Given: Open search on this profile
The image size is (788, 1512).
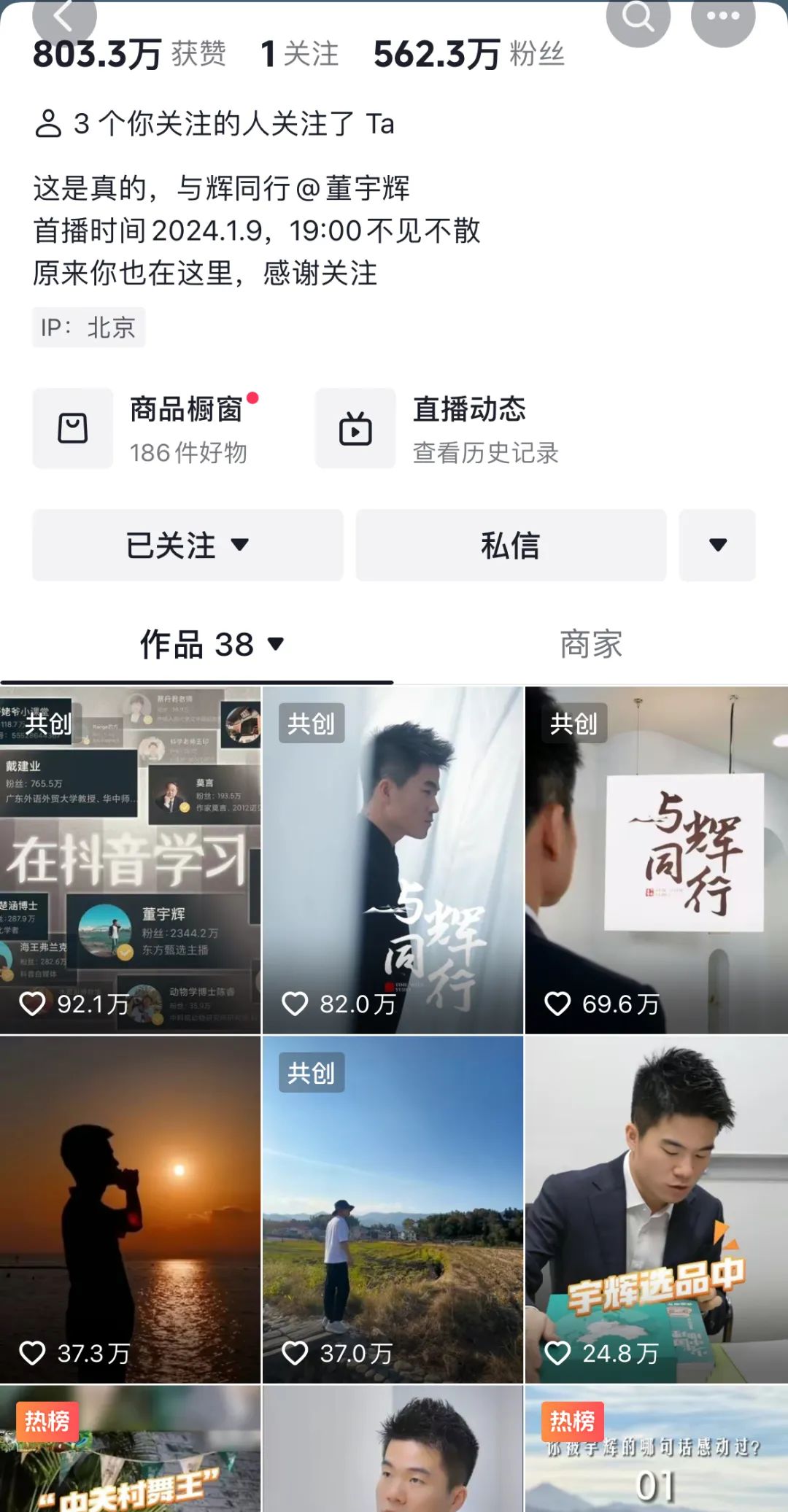Looking at the screenshot, I should (638, 18).
